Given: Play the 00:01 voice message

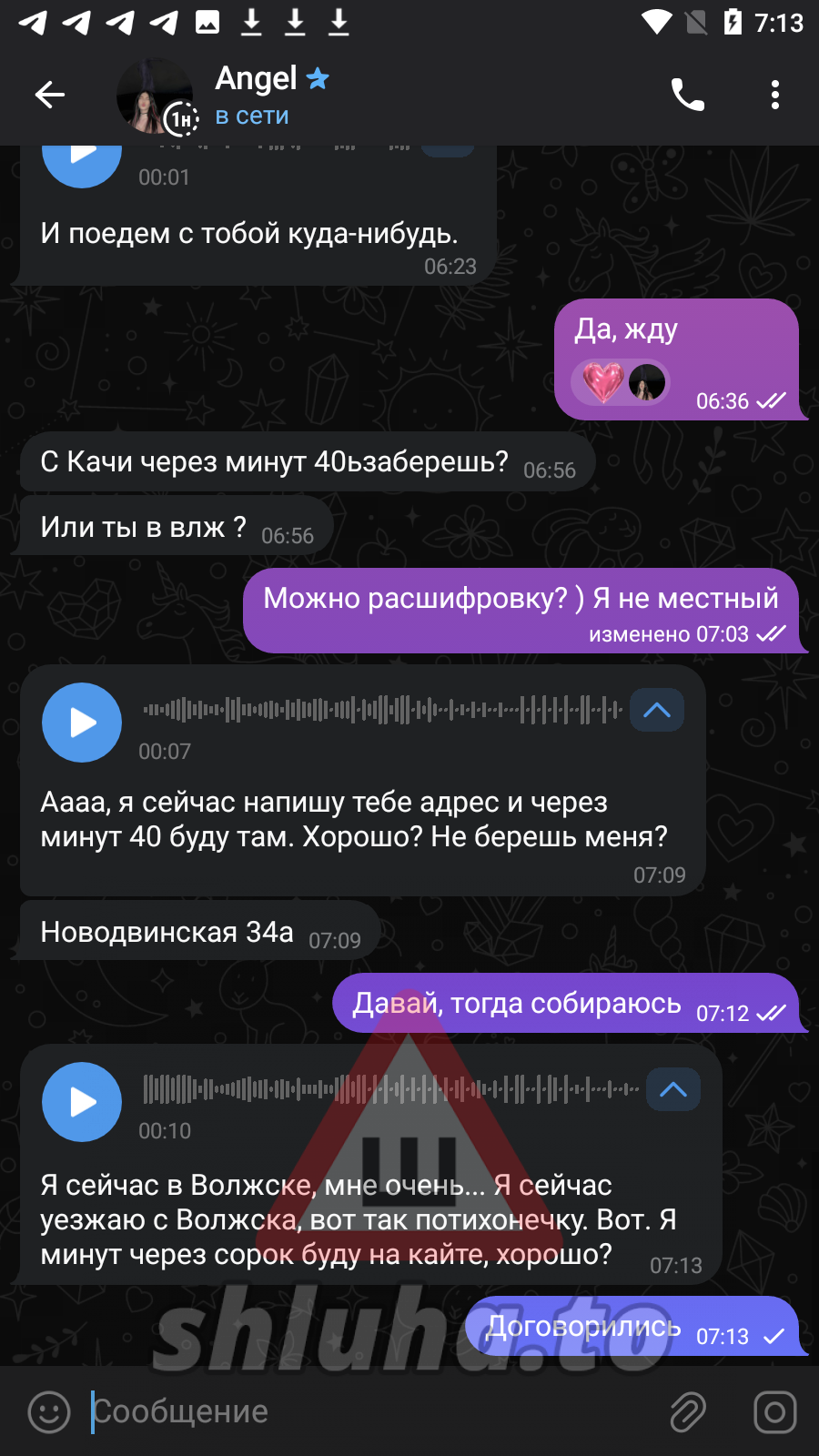Looking at the screenshot, I should coord(82,157).
